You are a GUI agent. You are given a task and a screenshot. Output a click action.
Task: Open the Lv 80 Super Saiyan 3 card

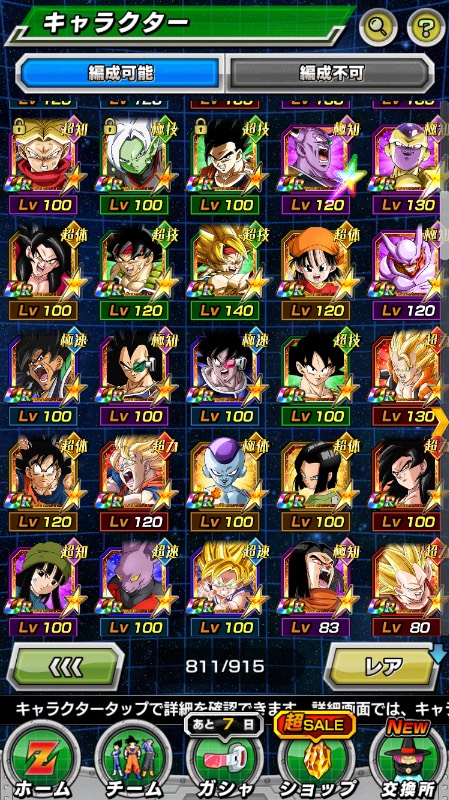coord(406,588)
